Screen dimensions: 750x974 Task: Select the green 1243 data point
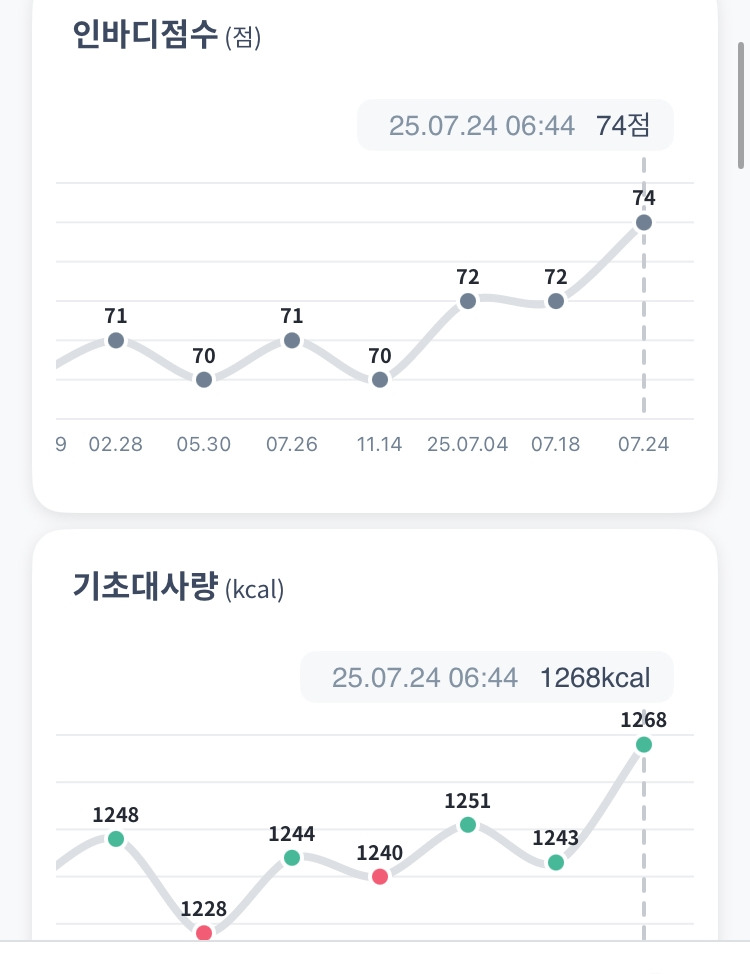point(556,861)
